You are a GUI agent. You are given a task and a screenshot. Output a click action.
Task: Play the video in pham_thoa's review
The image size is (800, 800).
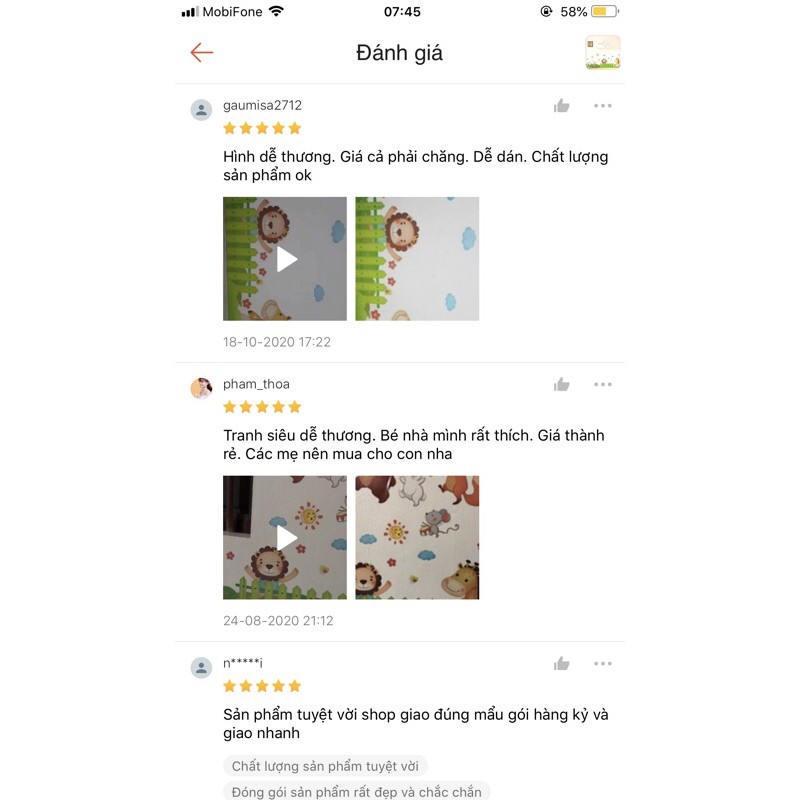click(x=285, y=538)
